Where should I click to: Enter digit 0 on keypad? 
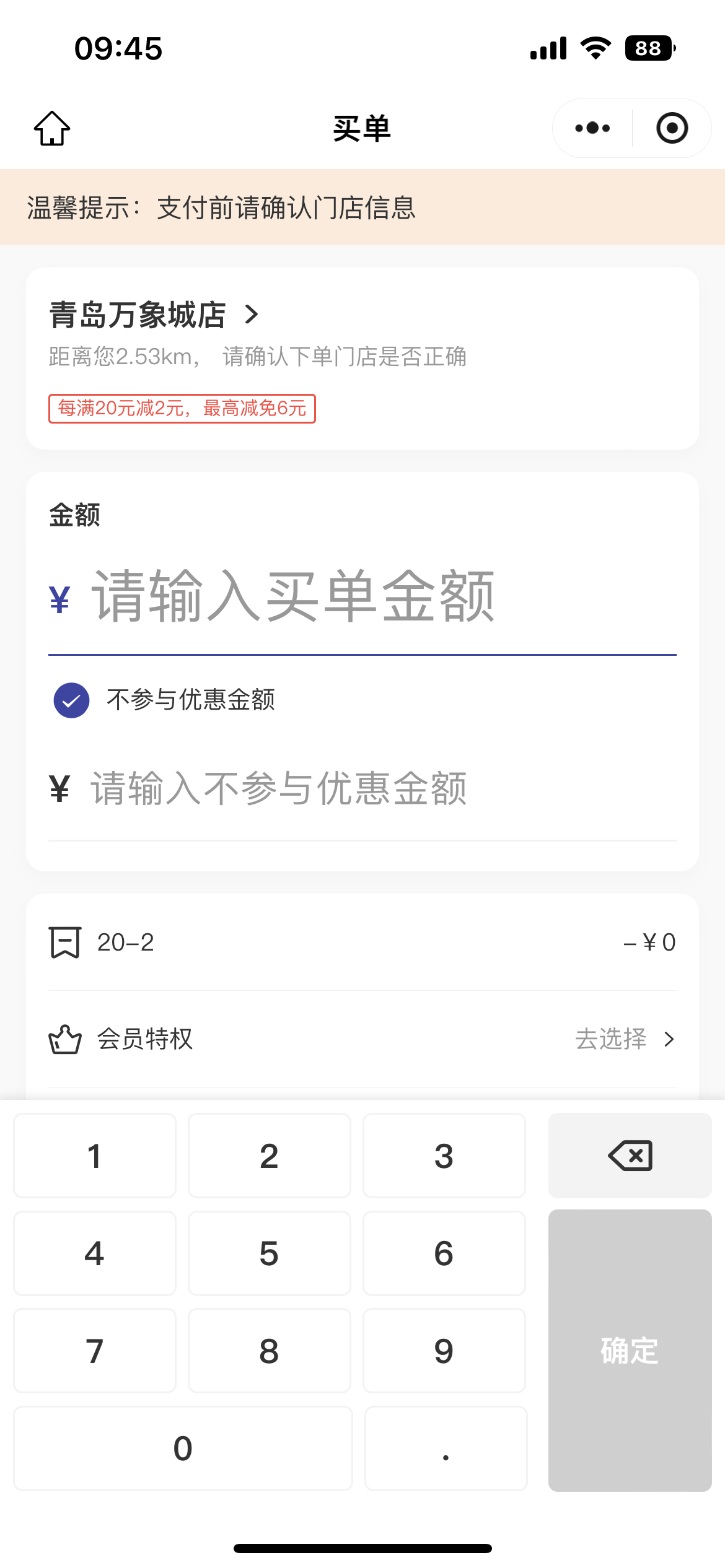click(x=183, y=1448)
